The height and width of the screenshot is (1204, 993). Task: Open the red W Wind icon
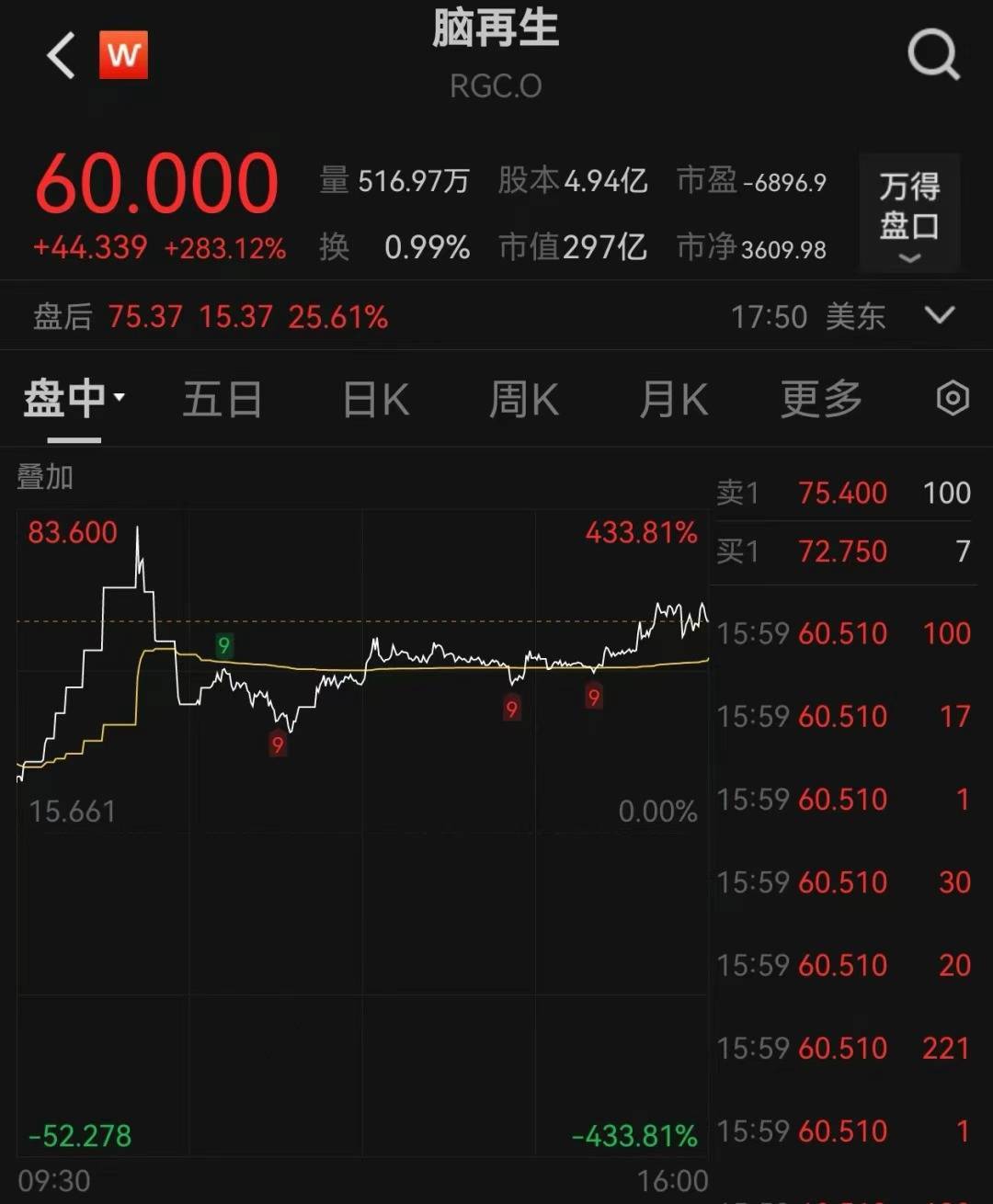[123, 55]
